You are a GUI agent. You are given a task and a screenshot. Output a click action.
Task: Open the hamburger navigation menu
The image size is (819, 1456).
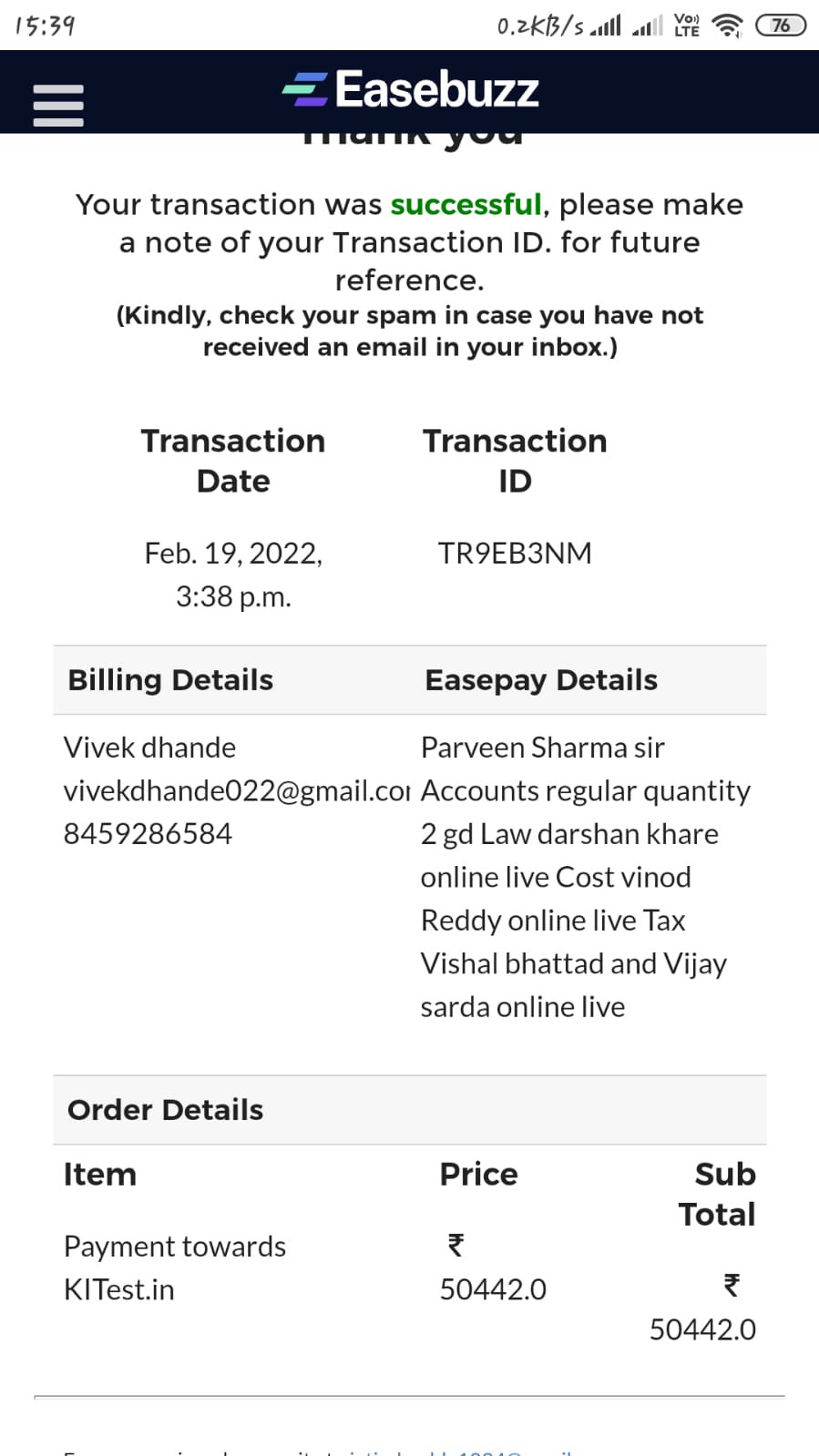[58, 105]
